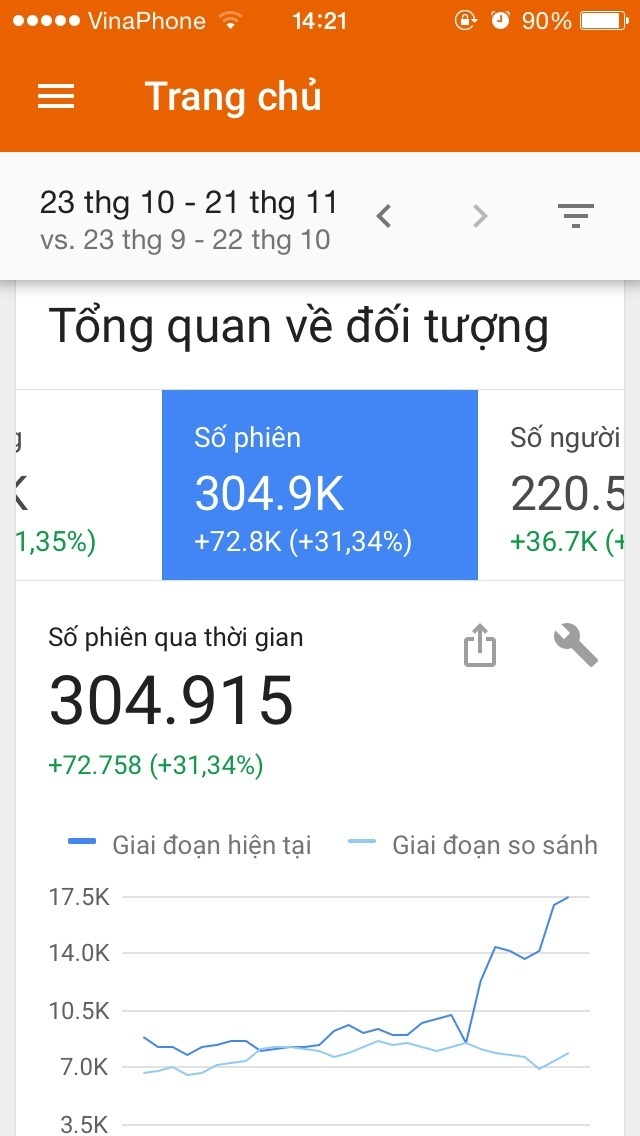
Task: Switch to the Số người metric card
Action: click(x=559, y=485)
